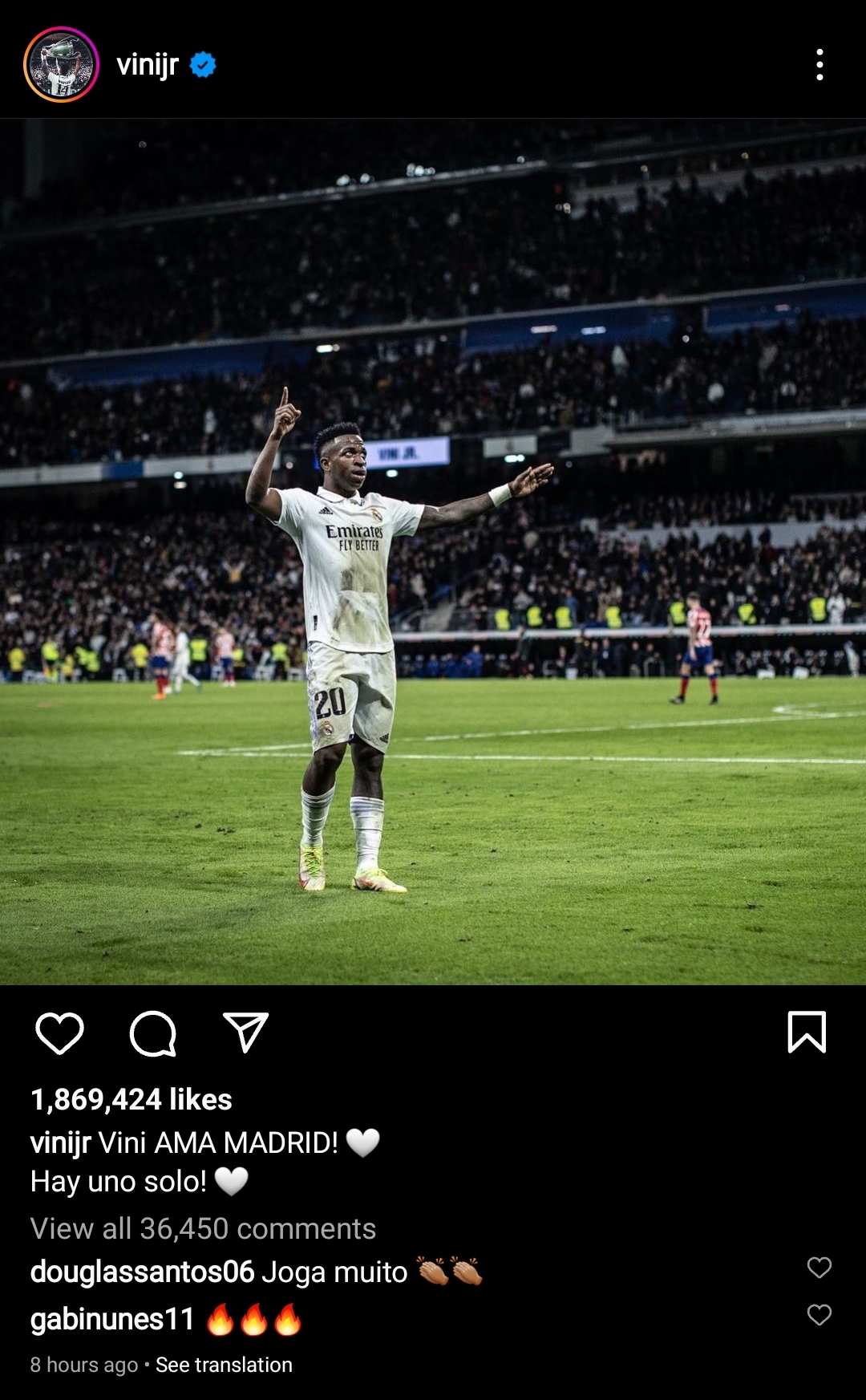Like gabinunes11's fire emoji comment

coord(819,1315)
